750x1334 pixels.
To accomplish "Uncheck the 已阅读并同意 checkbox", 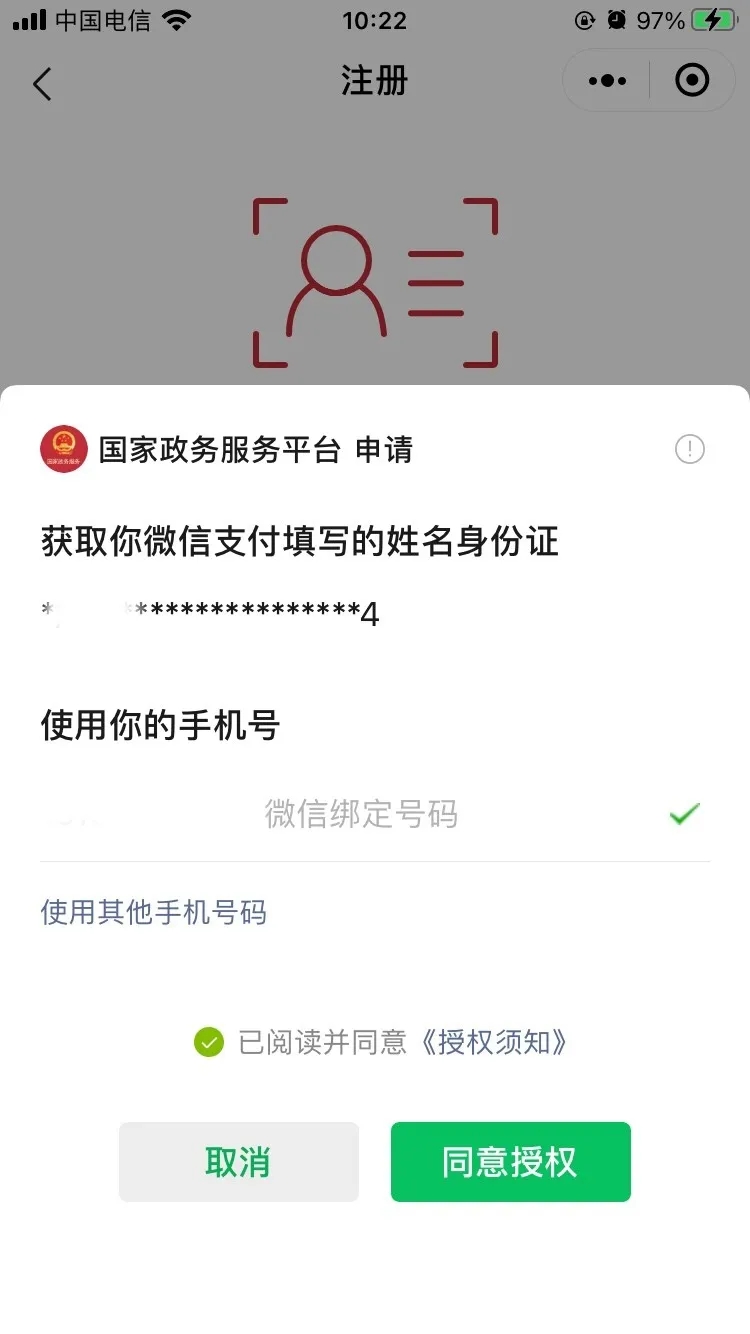I will 208,1042.
